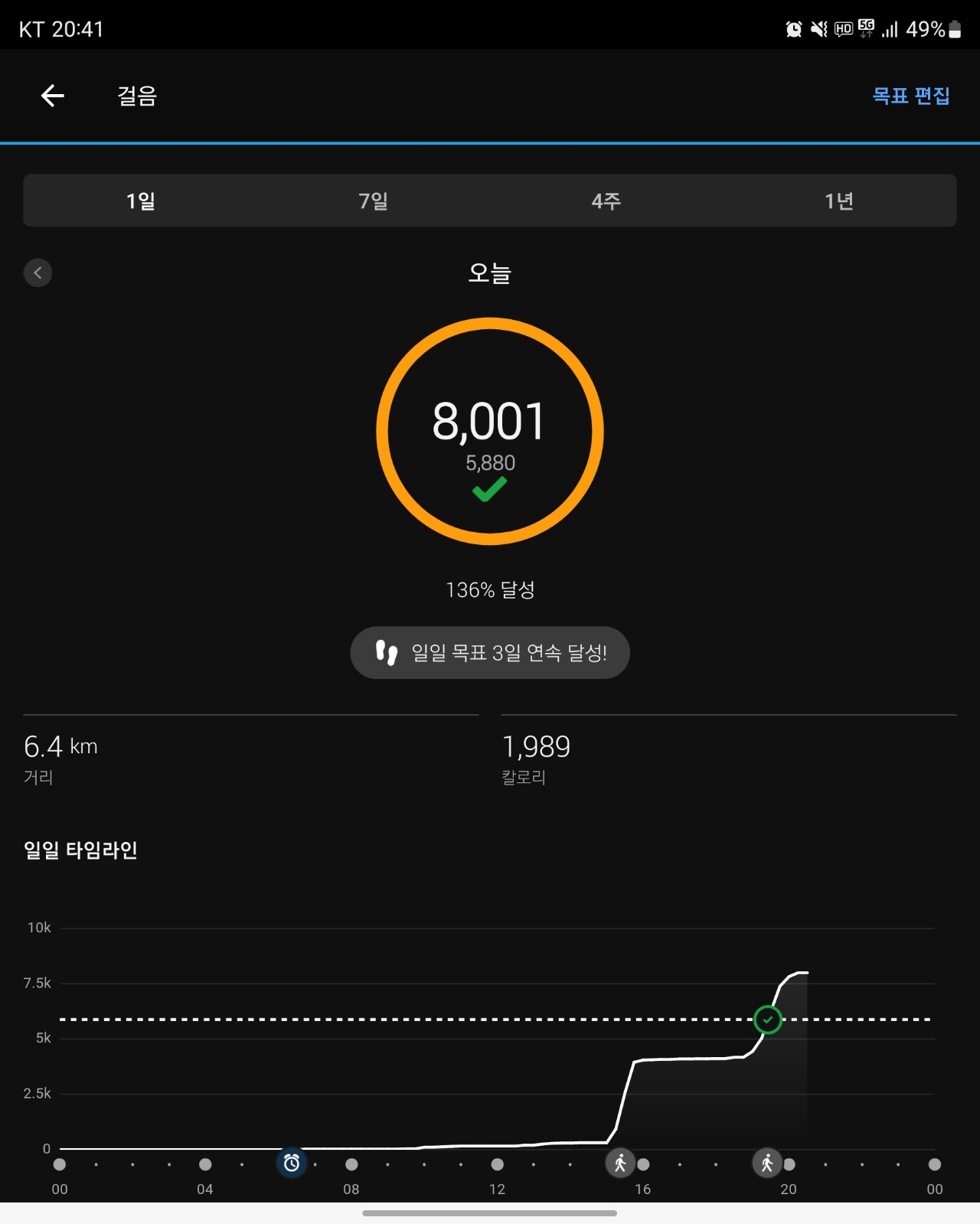Tap the walking activity marker near 16
The height and width of the screenshot is (1224, 980).
620,1164
